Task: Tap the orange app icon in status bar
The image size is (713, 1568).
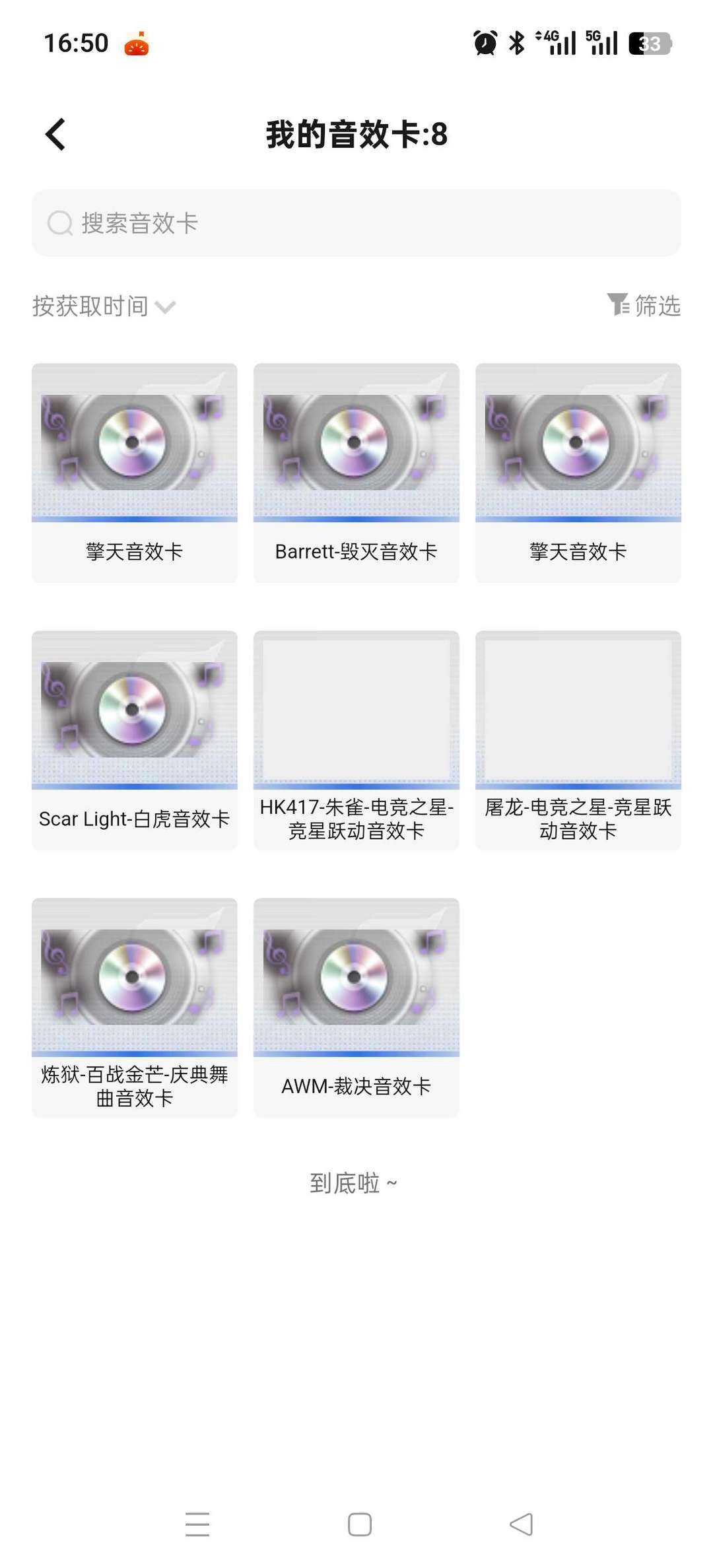Action: pyautogui.click(x=137, y=44)
